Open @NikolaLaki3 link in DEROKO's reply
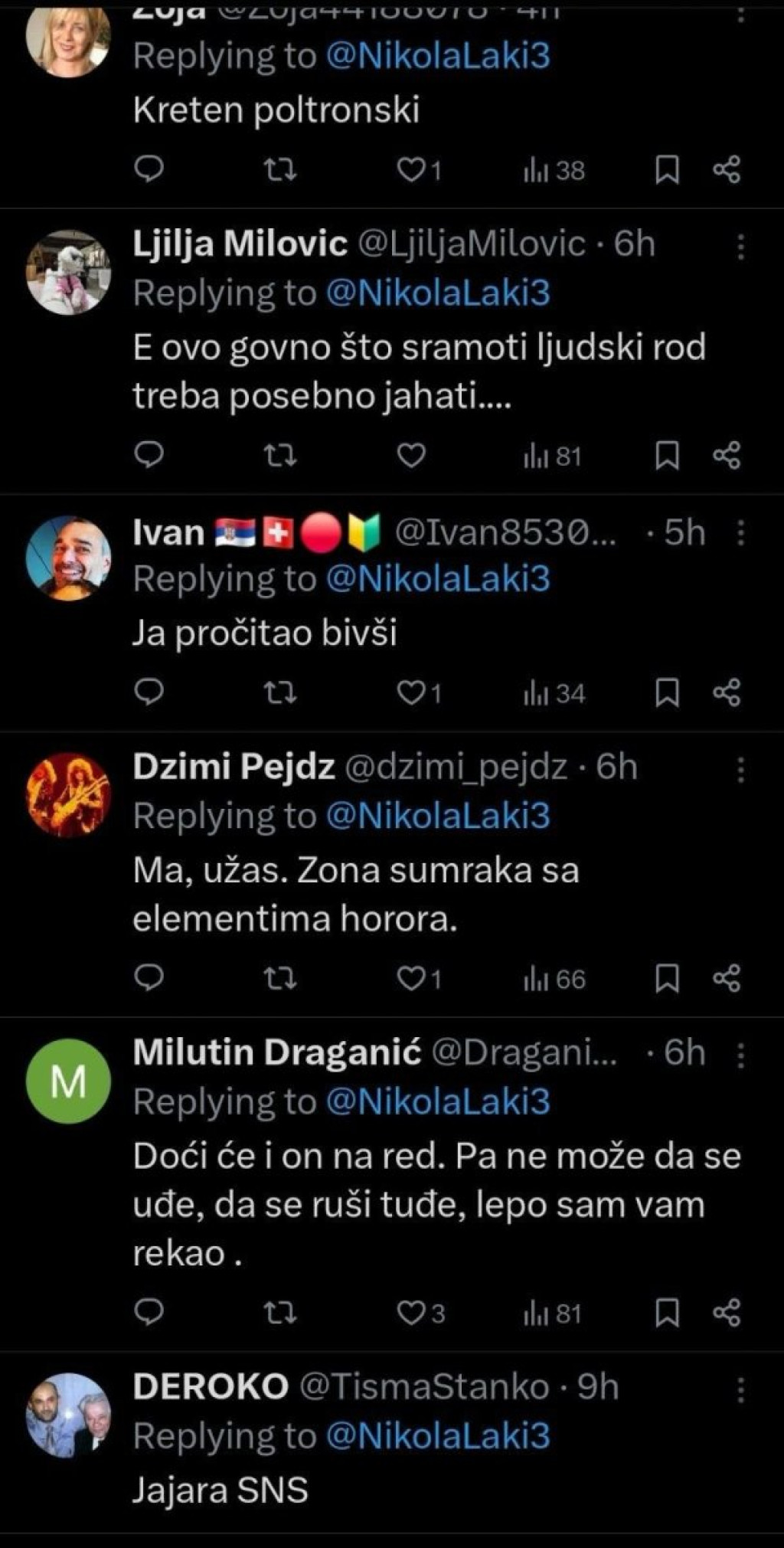The width and height of the screenshot is (784, 1548). coord(438,1436)
